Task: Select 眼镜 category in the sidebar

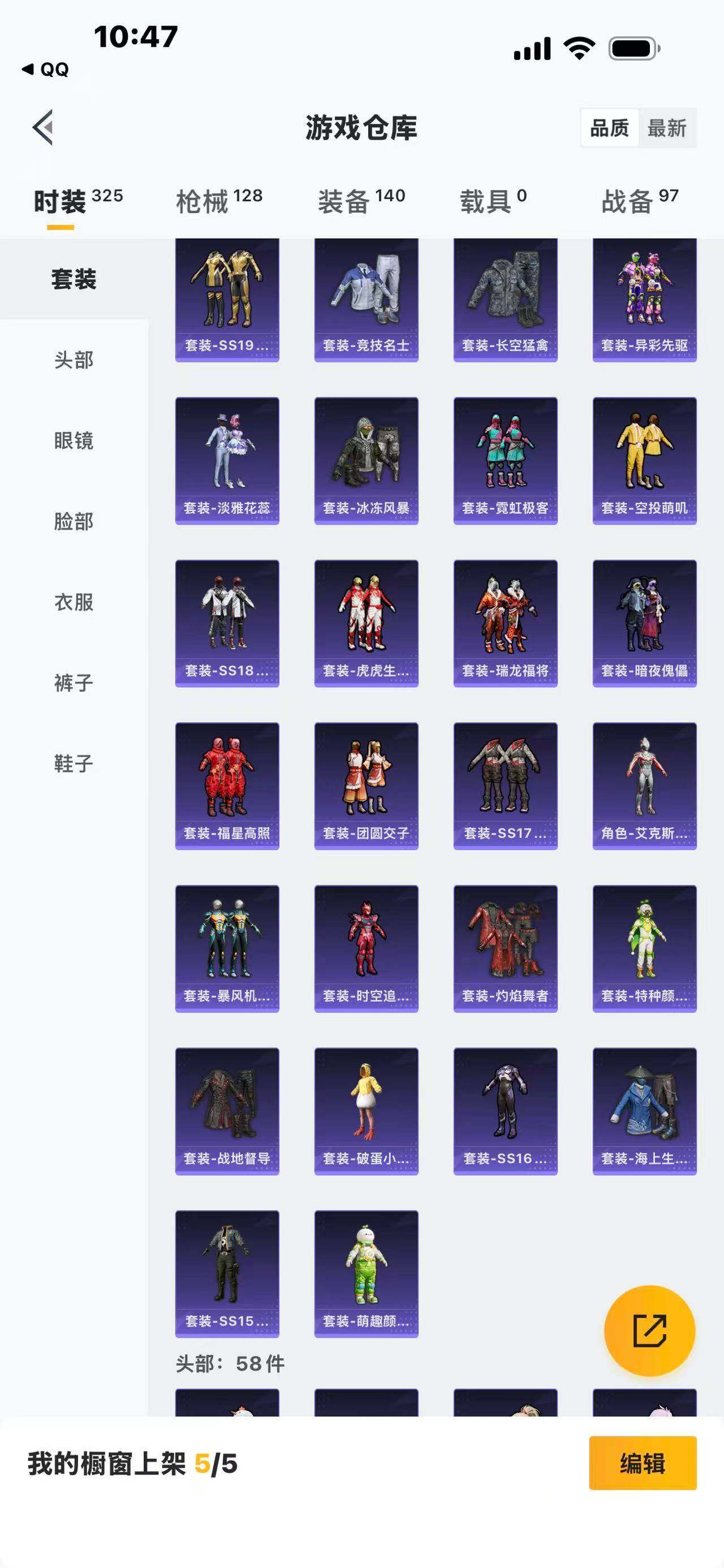Action: [74, 440]
